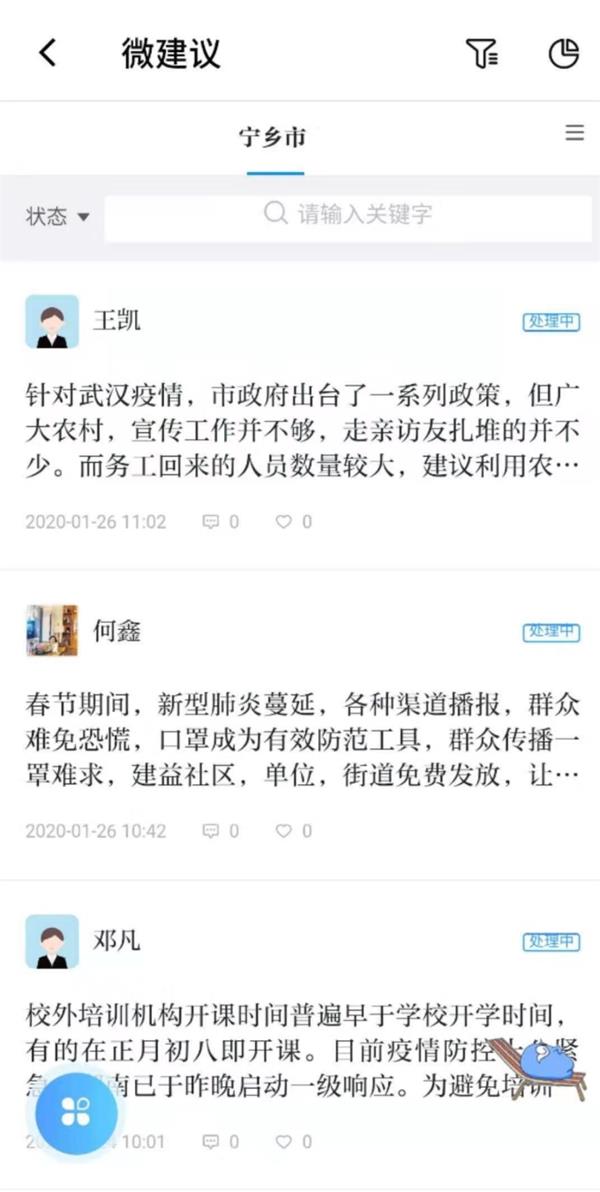Select the 宁乡市 tab
The height and width of the screenshot is (1192, 600).
[x=273, y=137]
